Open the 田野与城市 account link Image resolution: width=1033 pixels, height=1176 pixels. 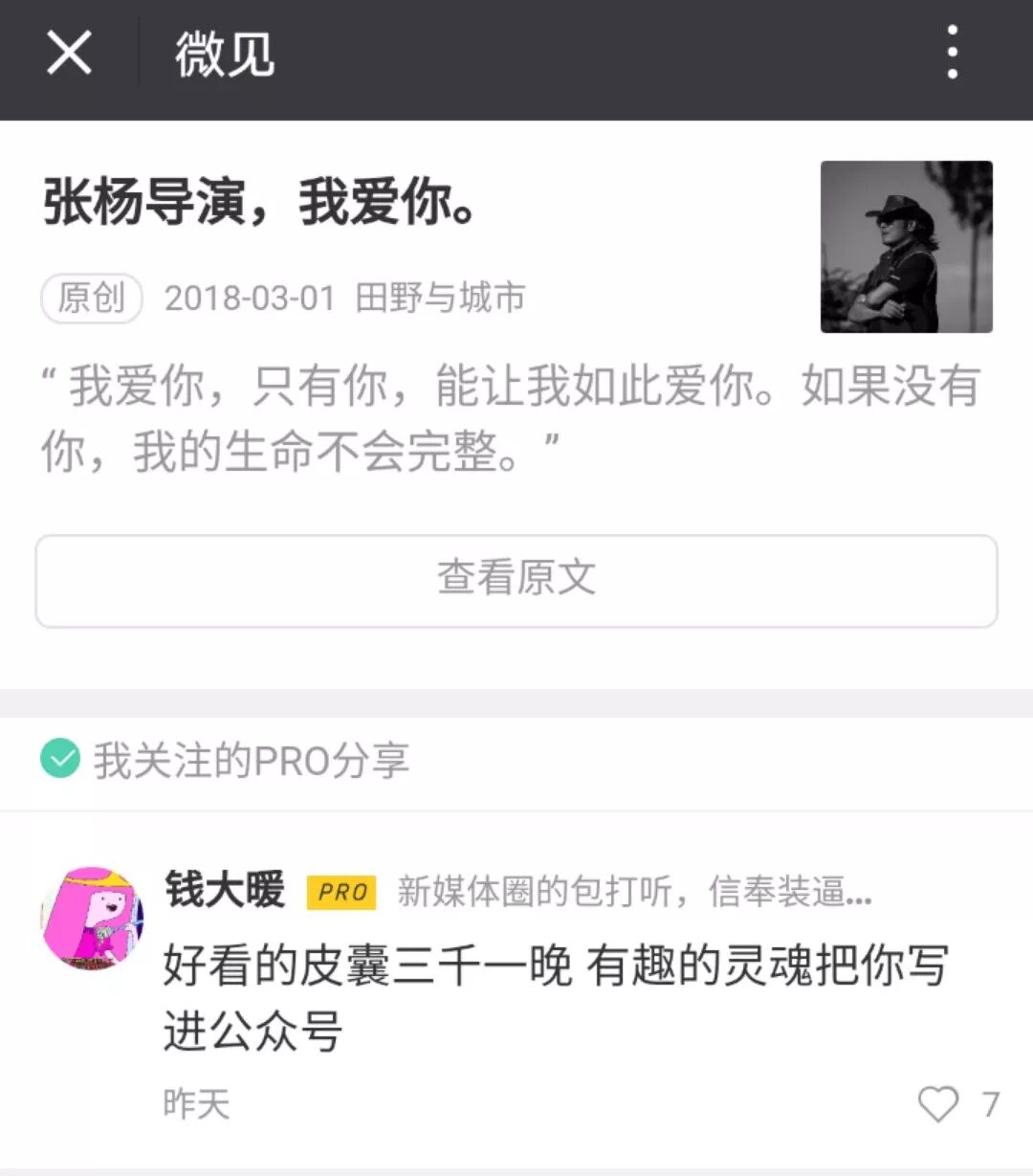pos(440,298)
